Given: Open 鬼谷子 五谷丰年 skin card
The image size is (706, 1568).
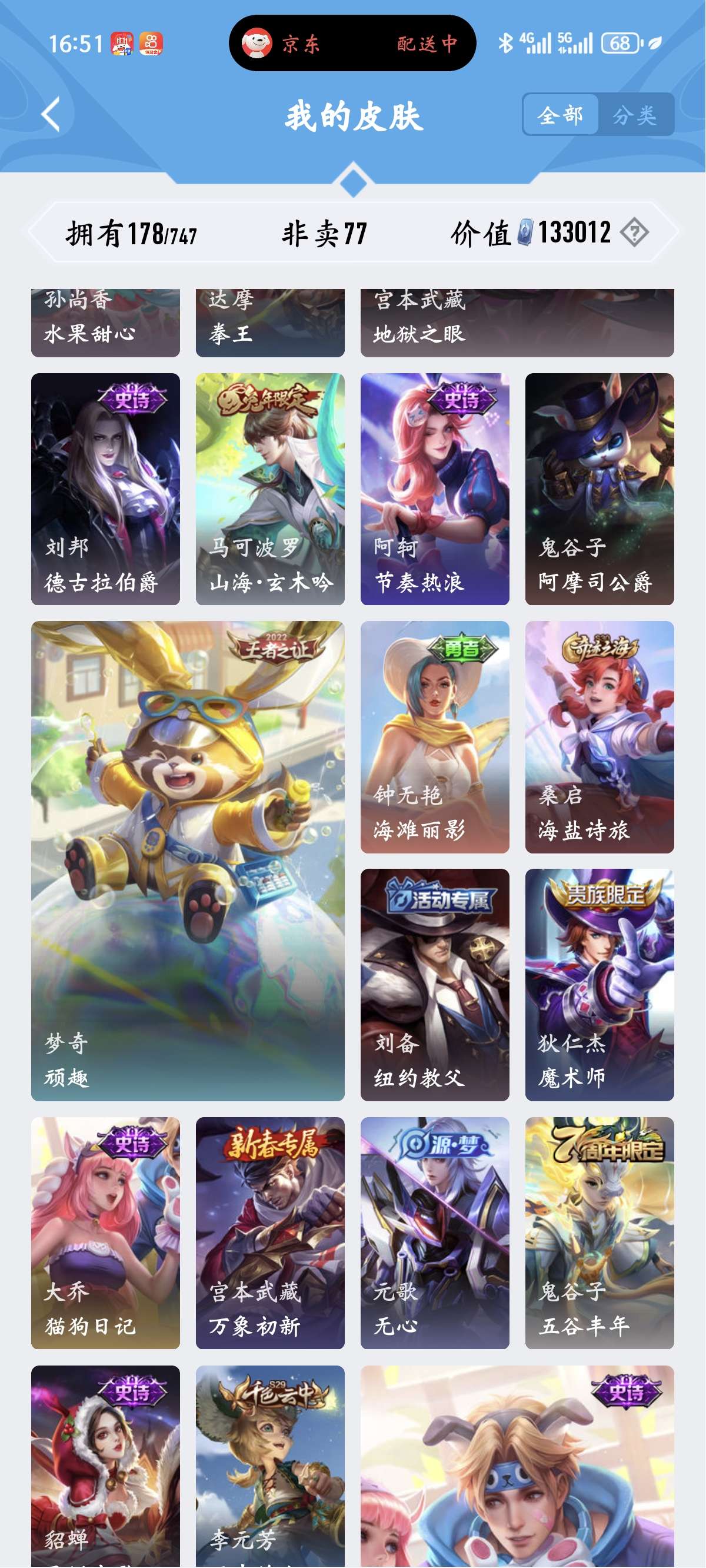Looking at the screenshot, I should (599, 1232).
